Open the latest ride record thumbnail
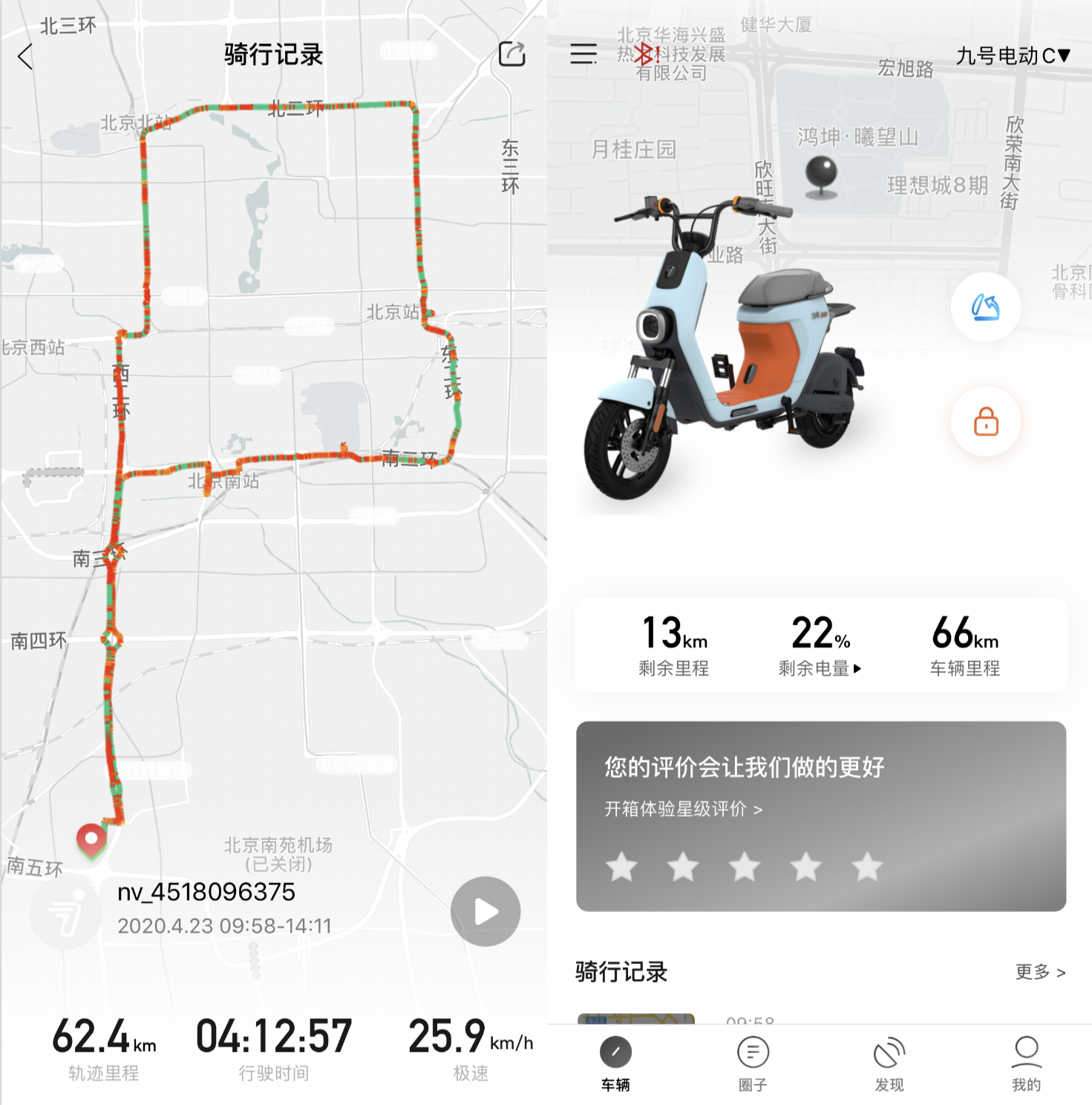 click(636, 1018)
